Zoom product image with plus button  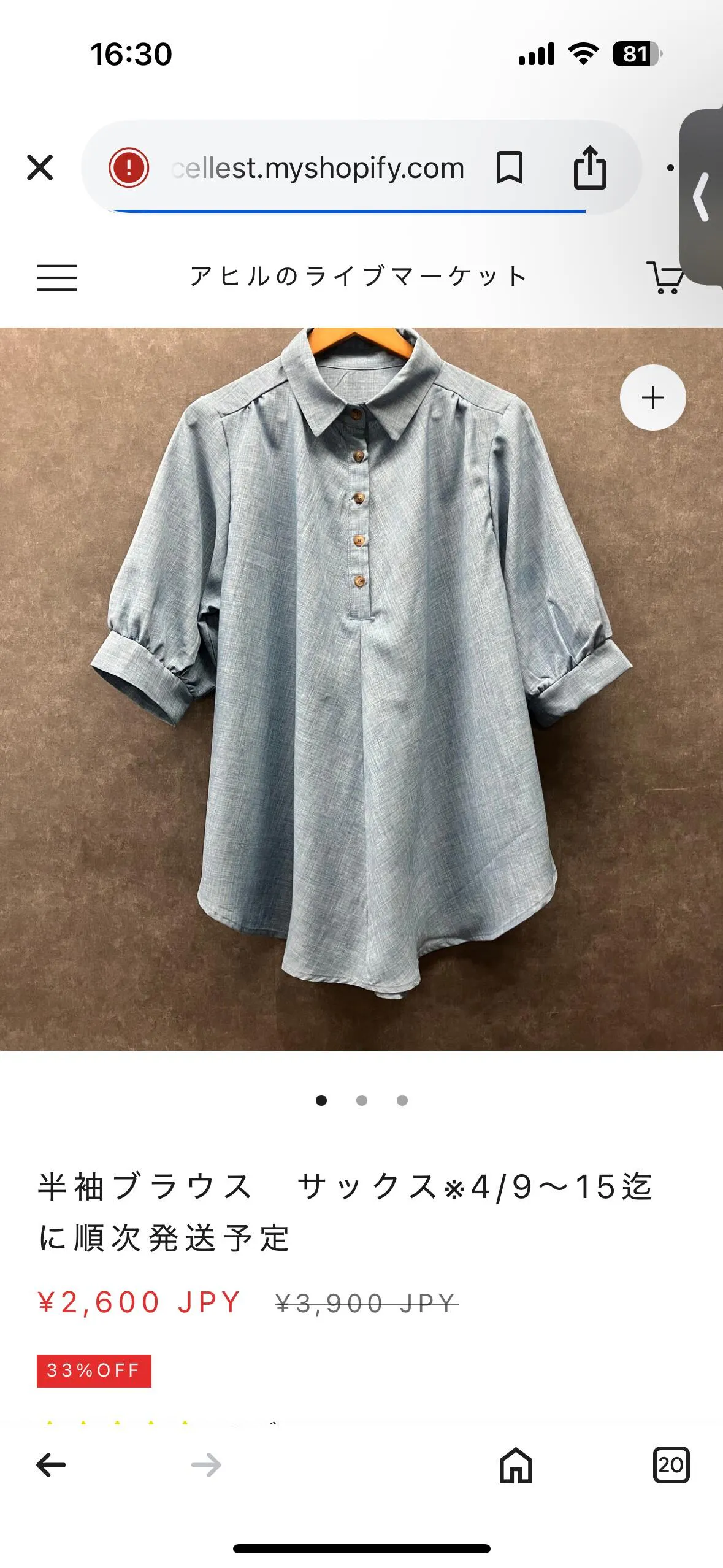[652, 398]
